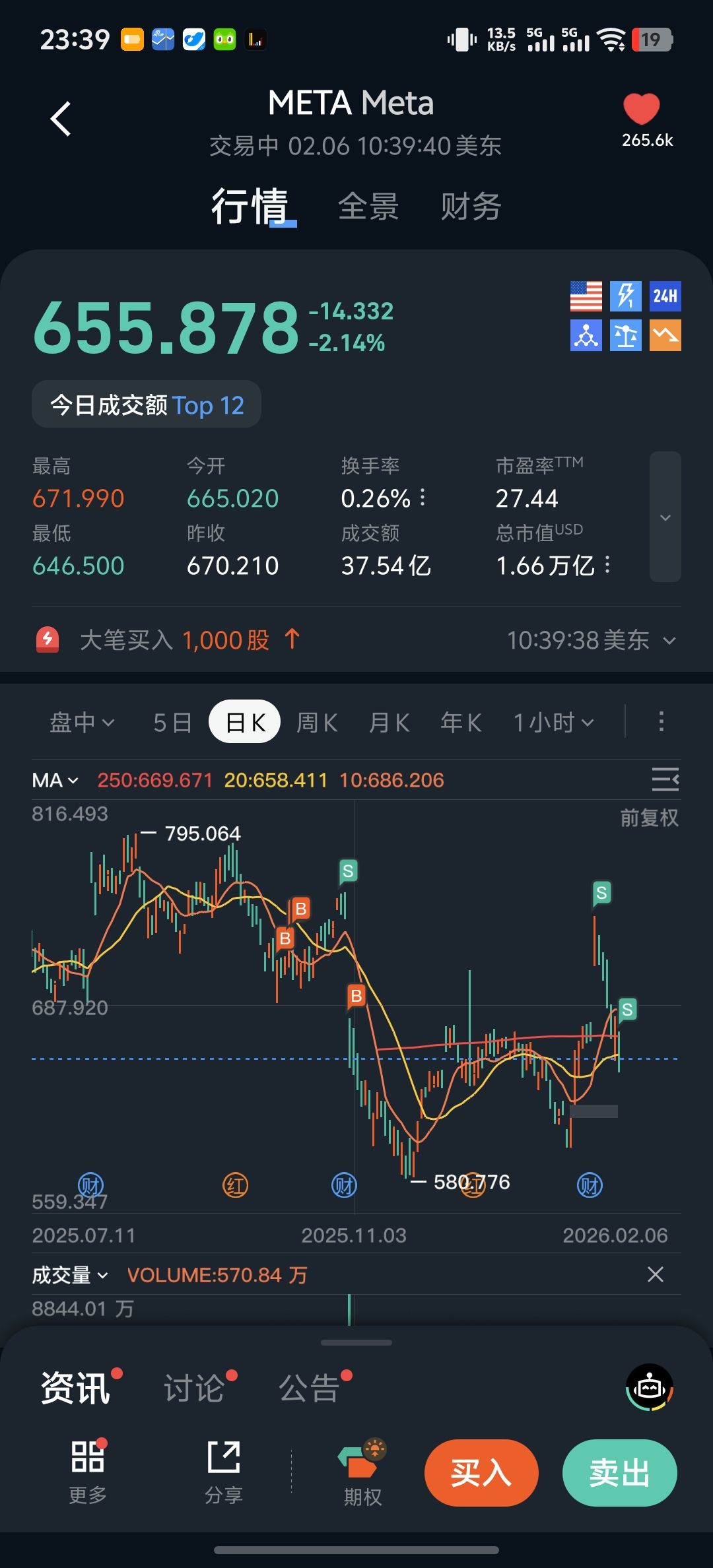The width and height of the screenshot is (713, 1568).
Task: Switch to the 全景 tab
Action: point(368,207)
